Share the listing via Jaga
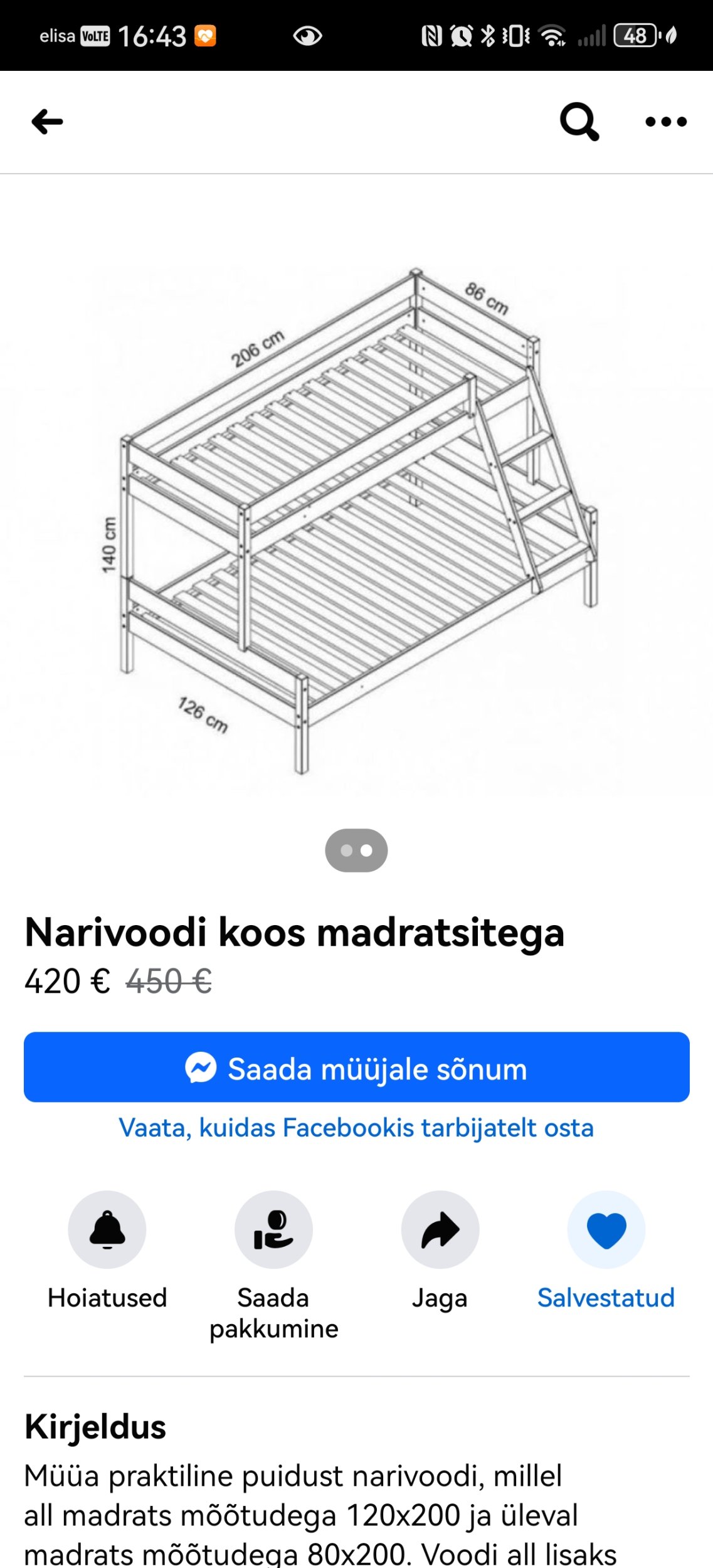 pos(440,1230)
